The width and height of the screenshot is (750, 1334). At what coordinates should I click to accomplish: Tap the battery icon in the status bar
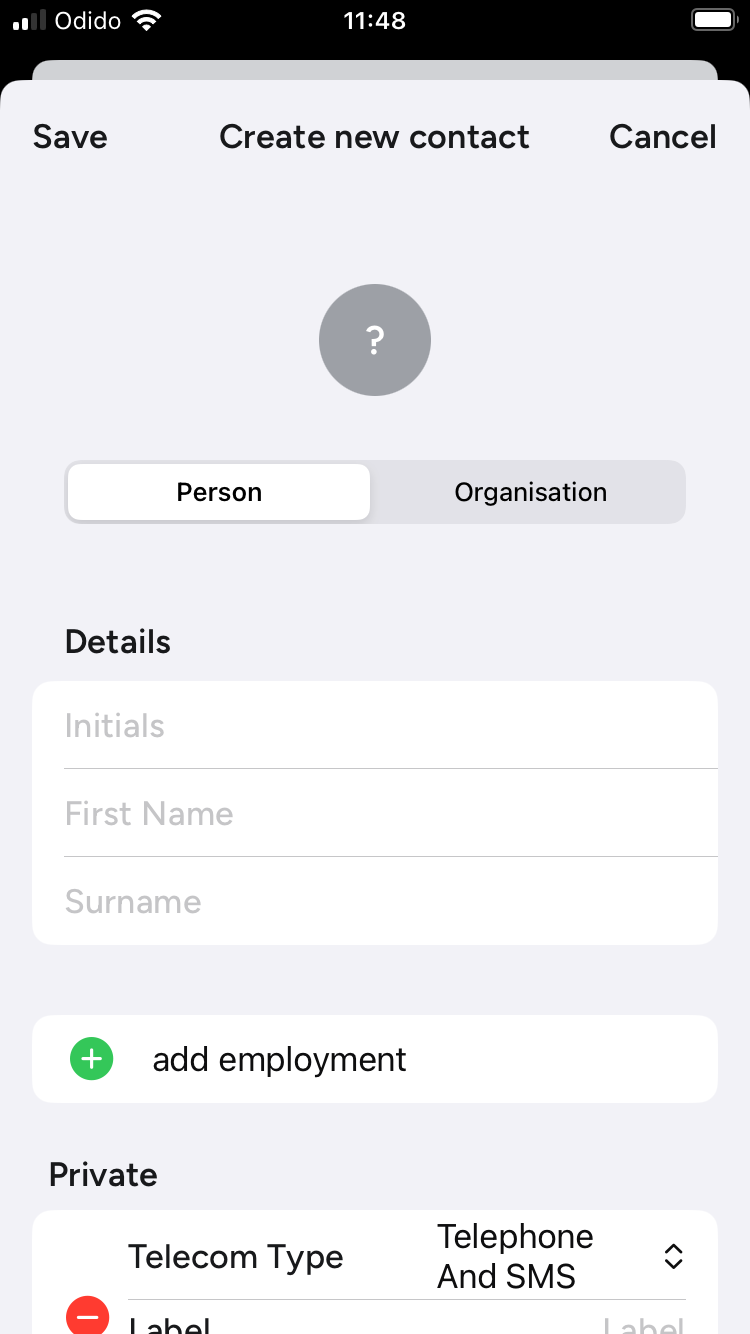tap(712, 19)
